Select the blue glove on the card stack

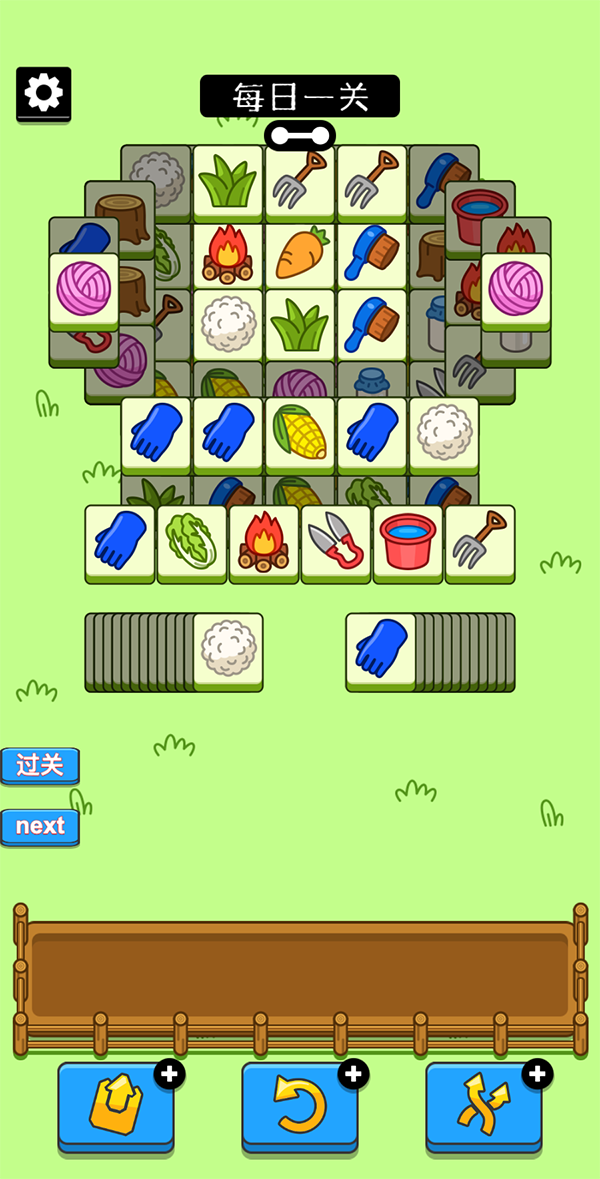click(381, 648)
